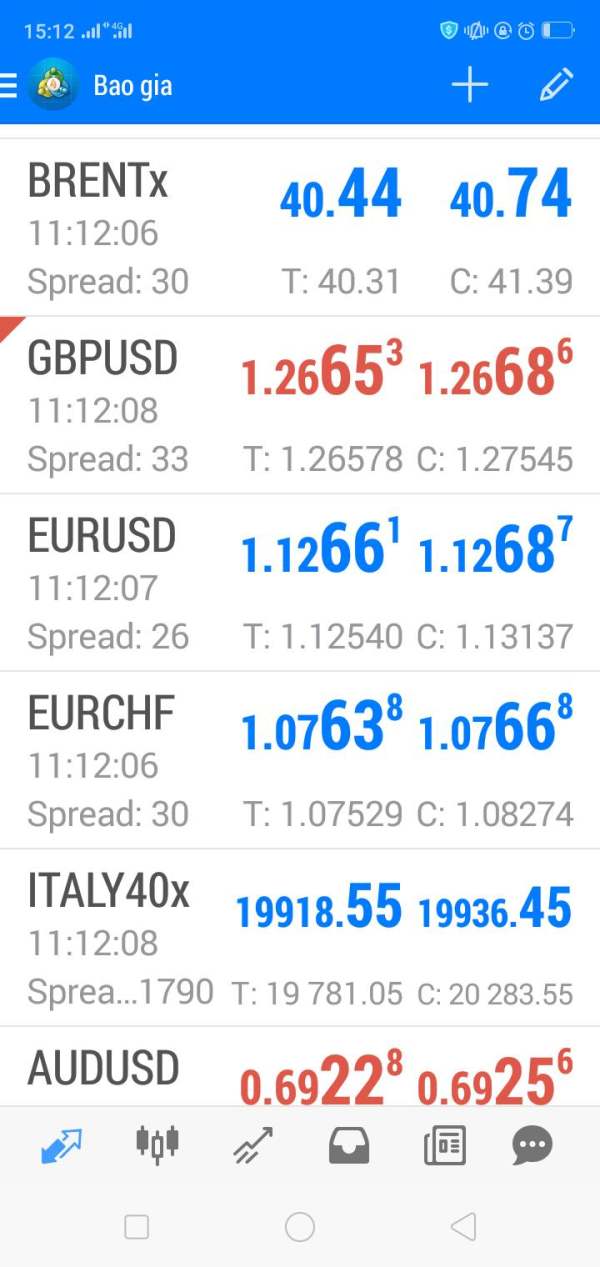Open the EURUSD quote row
The height and width of the screenshot is (1267, 600).
point(300,582)
